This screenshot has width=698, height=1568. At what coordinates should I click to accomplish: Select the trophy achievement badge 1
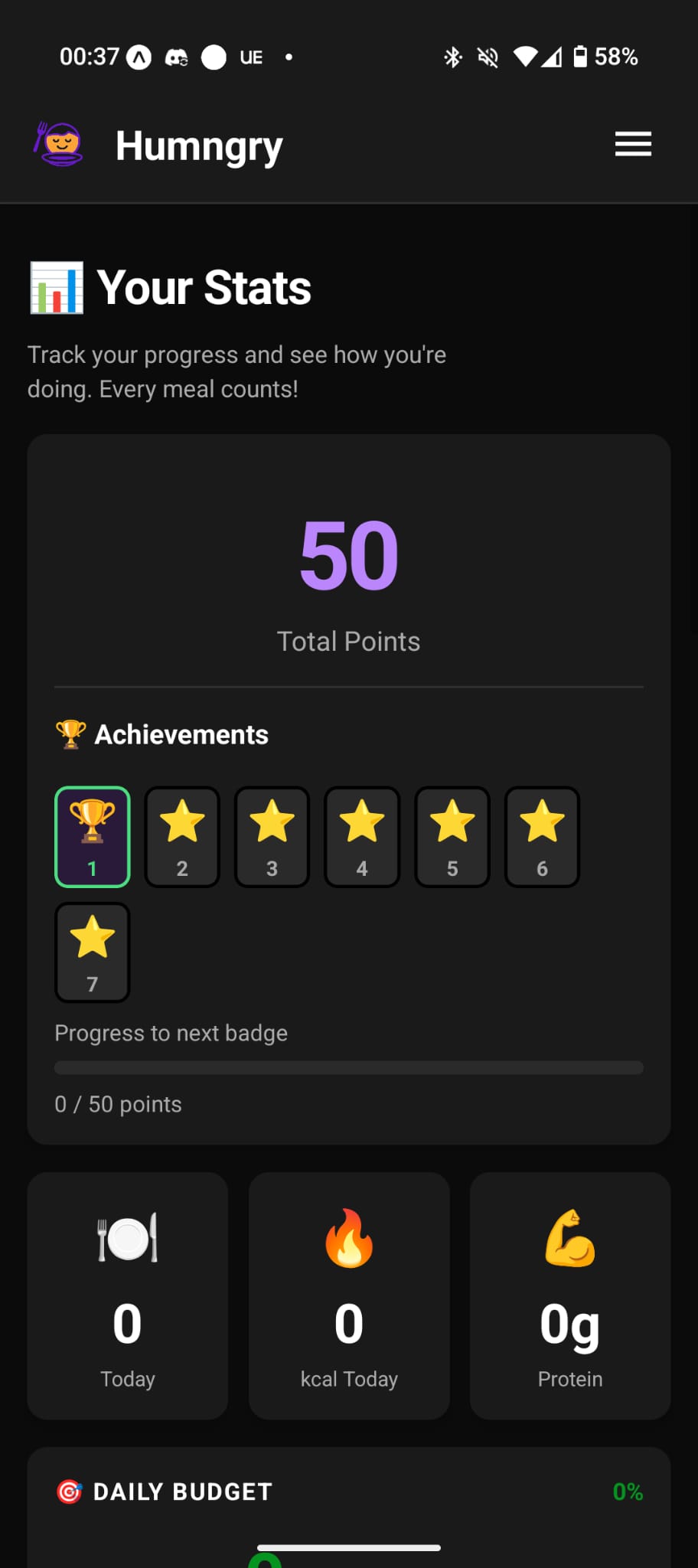[92, 836]
